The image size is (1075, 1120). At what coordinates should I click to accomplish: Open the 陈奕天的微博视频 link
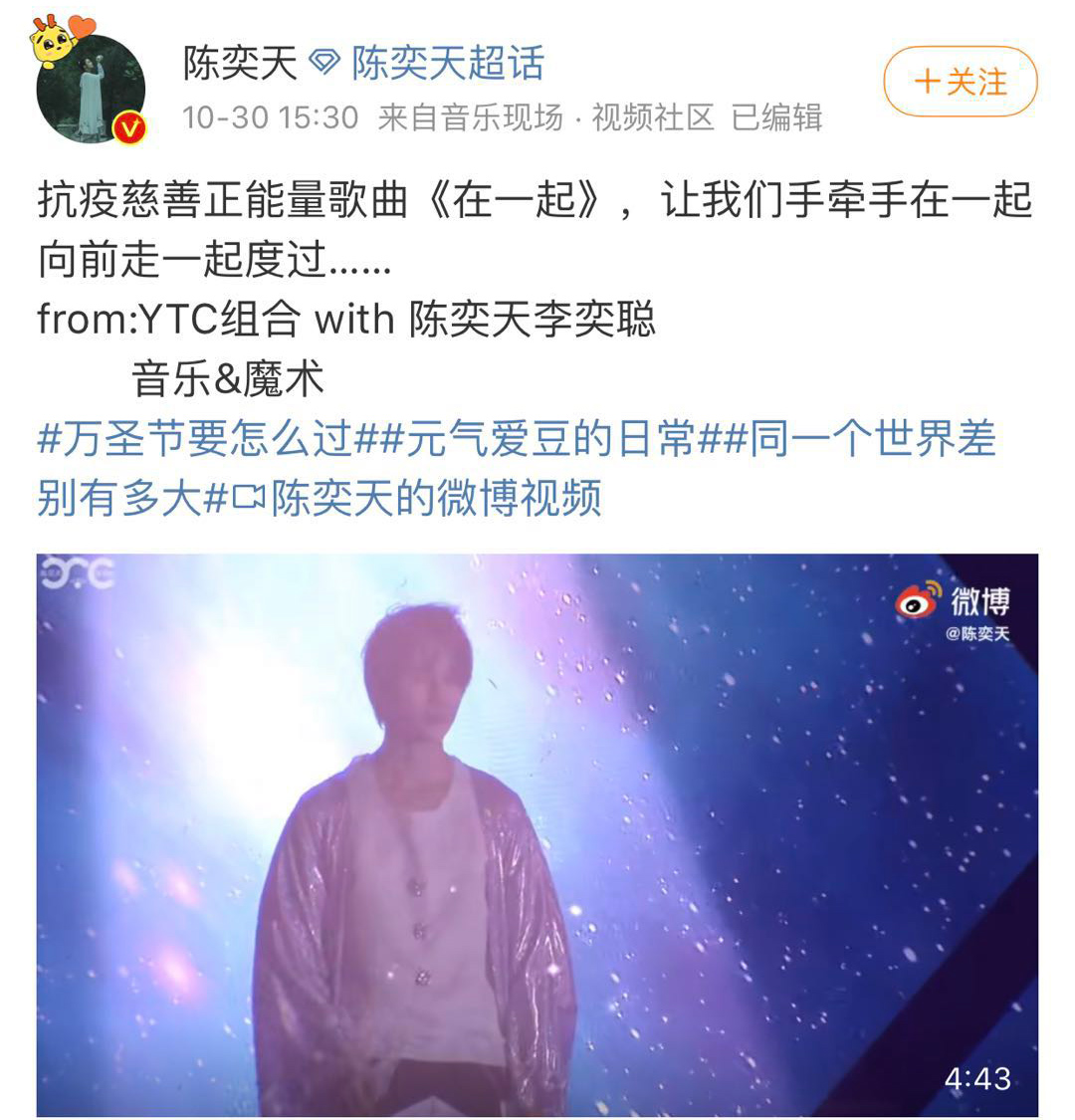pyautogui.click(x=418, y=498)
